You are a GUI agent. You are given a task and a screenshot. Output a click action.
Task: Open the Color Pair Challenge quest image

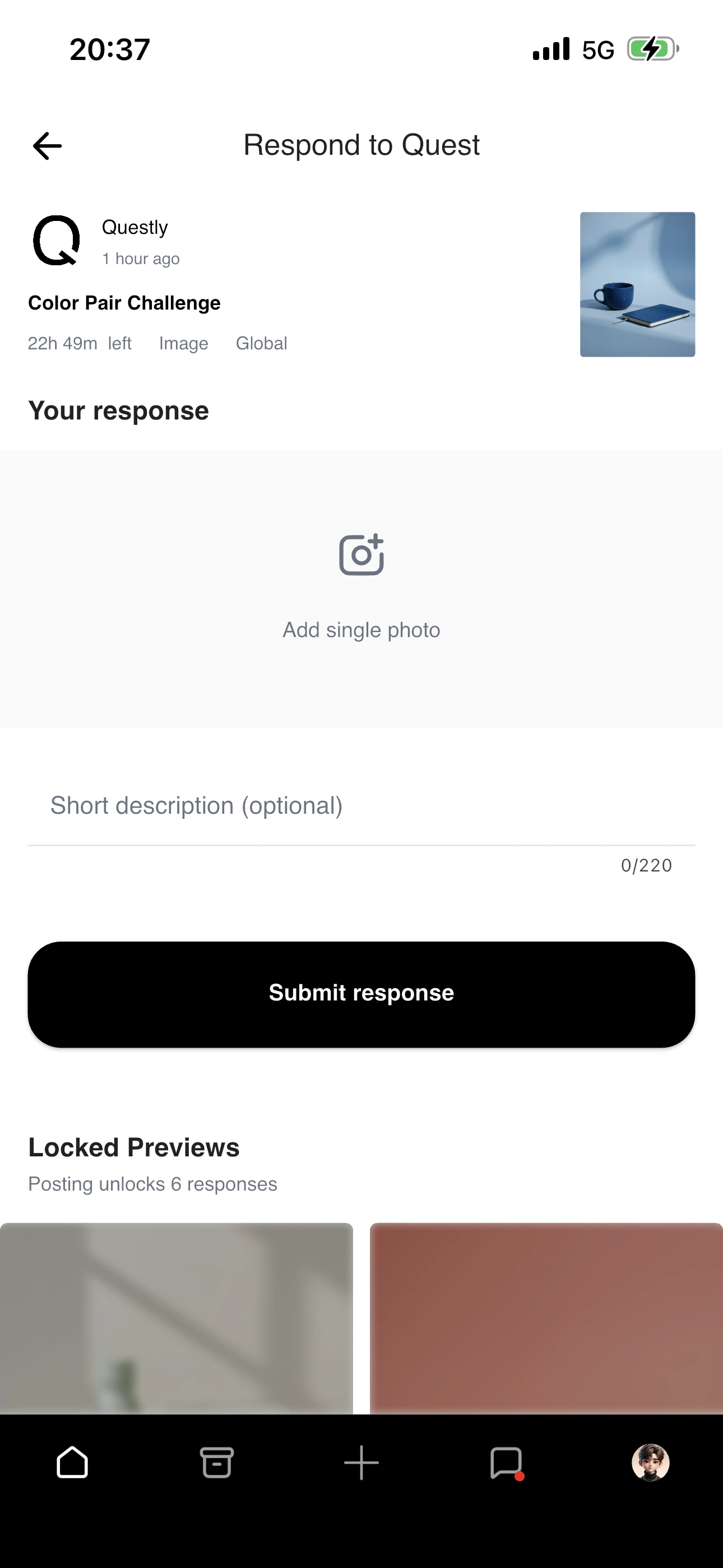click(637, 284)
